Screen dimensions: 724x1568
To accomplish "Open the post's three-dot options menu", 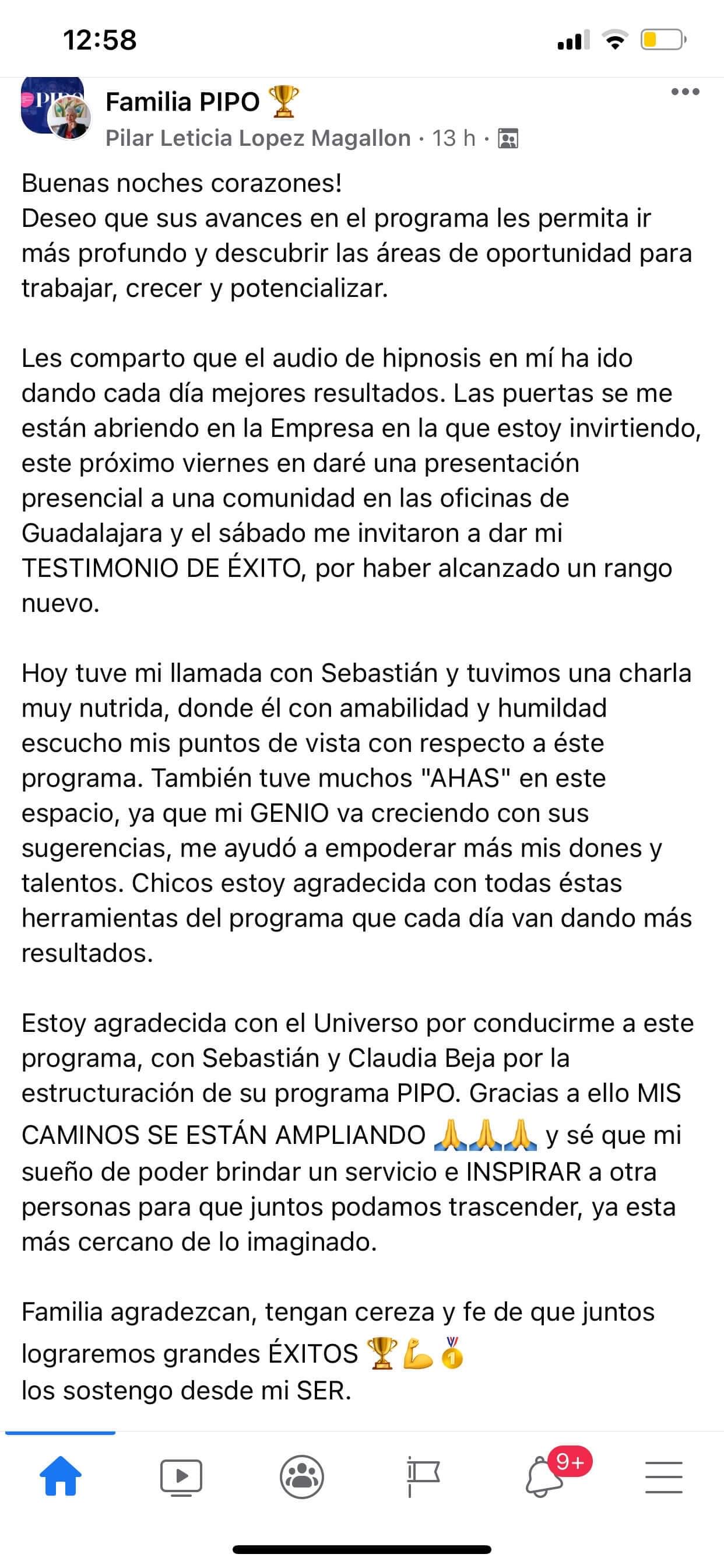I will (685, 92).
